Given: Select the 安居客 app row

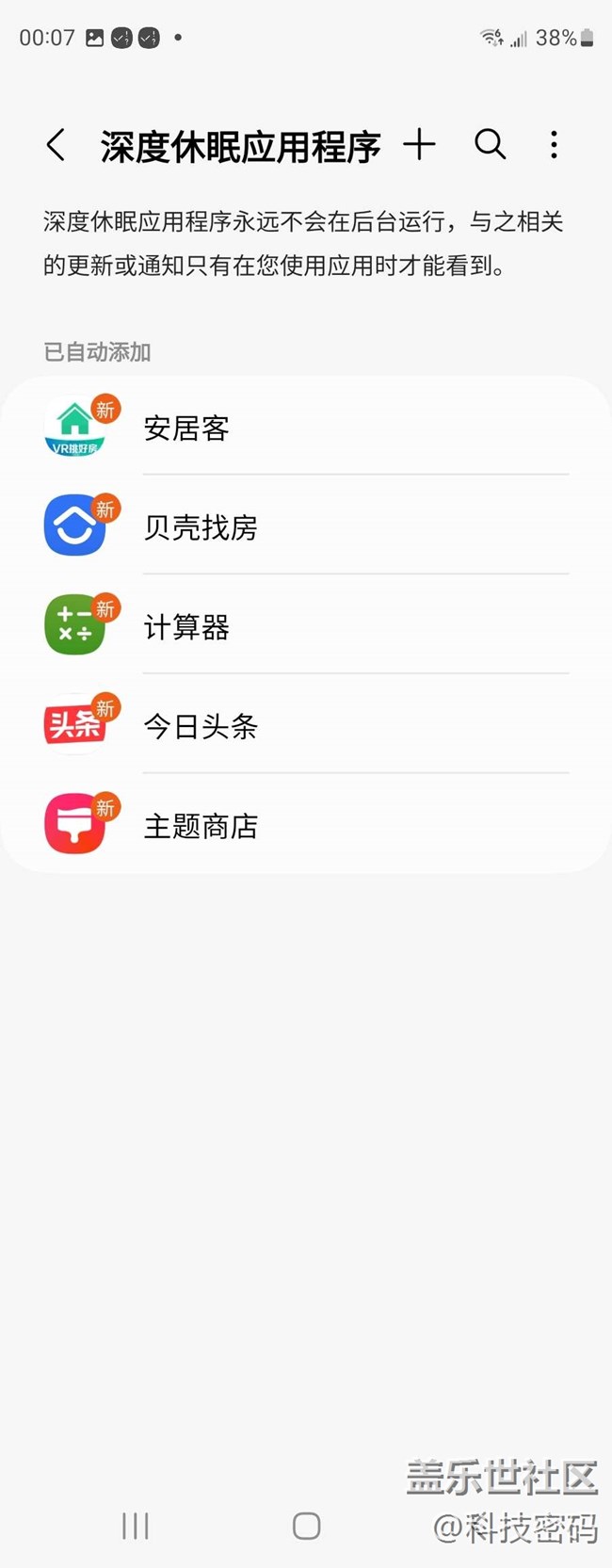Looking at the screenshot, I should pyautogui.click(x=306, y=428).
